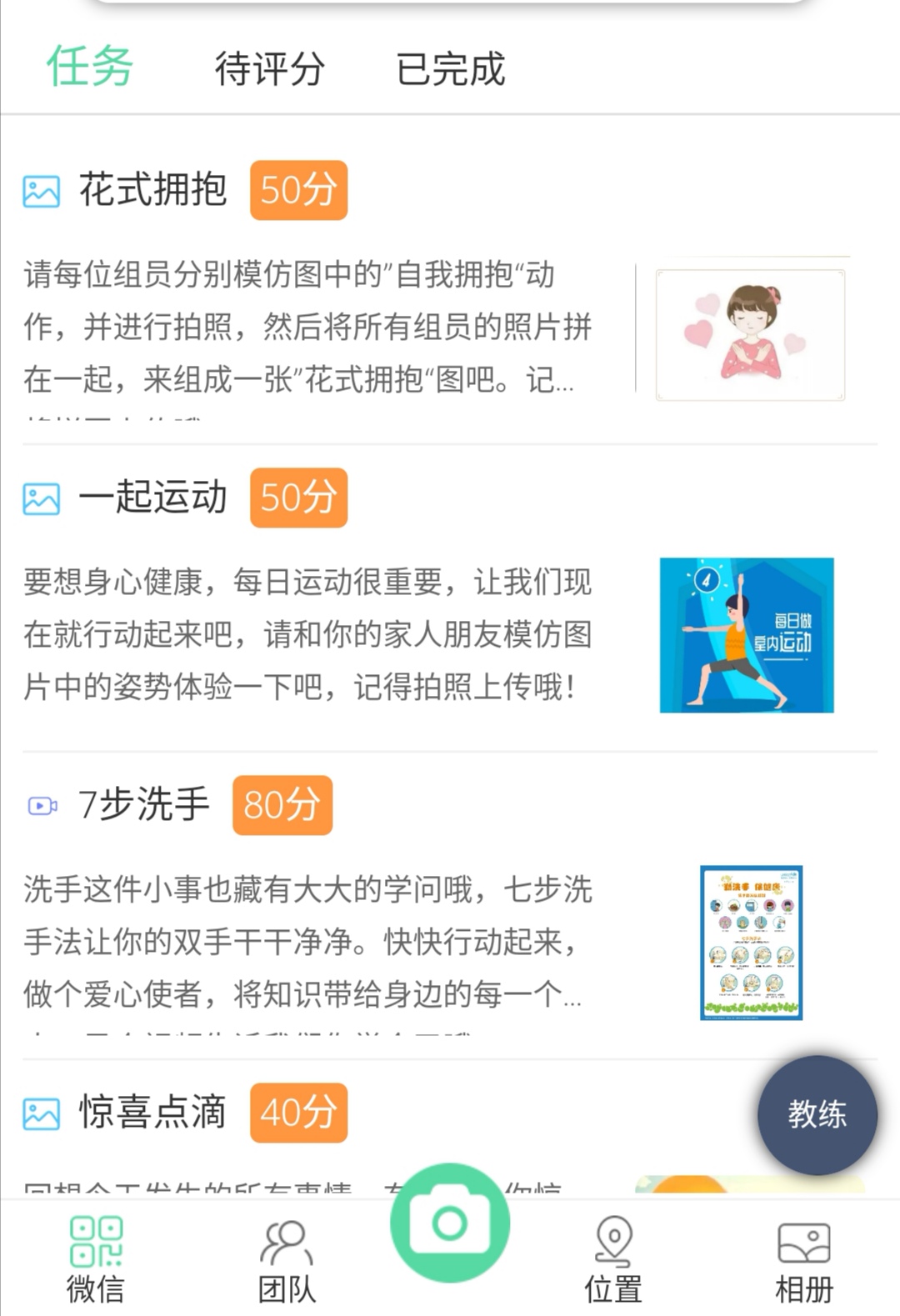Open the 惊喜点滴 task
Screen dimensions: 900x1316
click(x=153, y=1112)
